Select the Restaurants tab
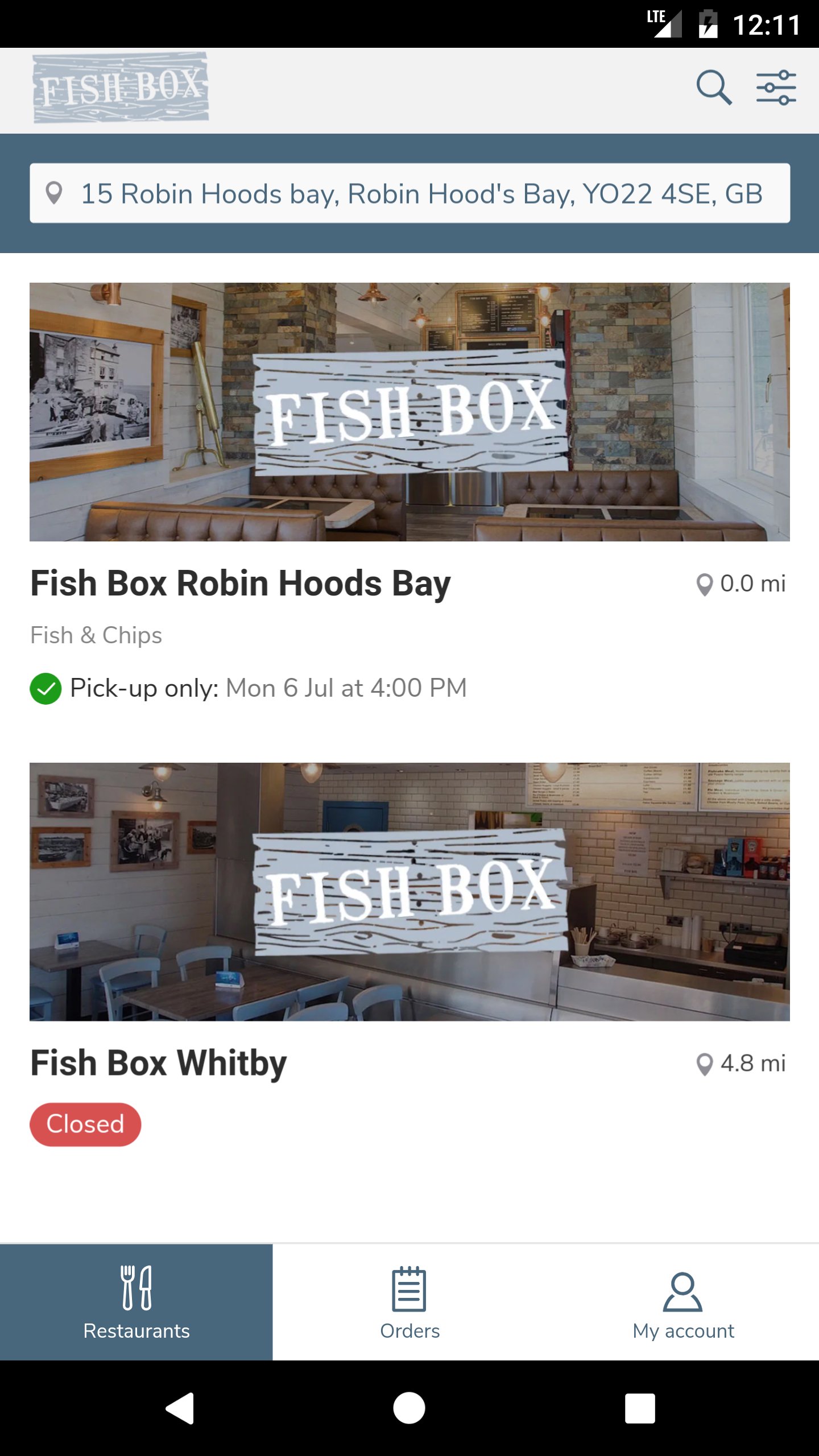The width and height of the screenshot is (819, 1456). [x=136, y=1302]
